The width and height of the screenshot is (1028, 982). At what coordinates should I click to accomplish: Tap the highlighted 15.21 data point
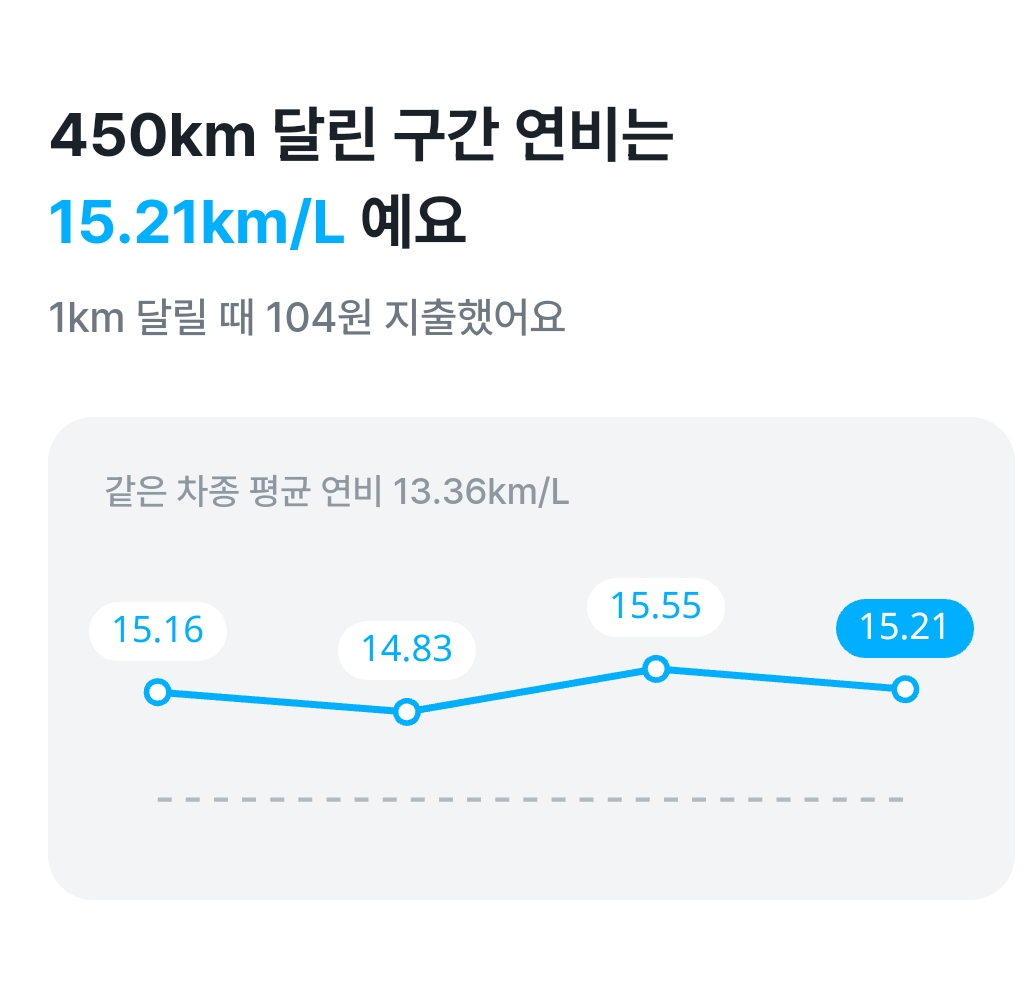(904, 689)
